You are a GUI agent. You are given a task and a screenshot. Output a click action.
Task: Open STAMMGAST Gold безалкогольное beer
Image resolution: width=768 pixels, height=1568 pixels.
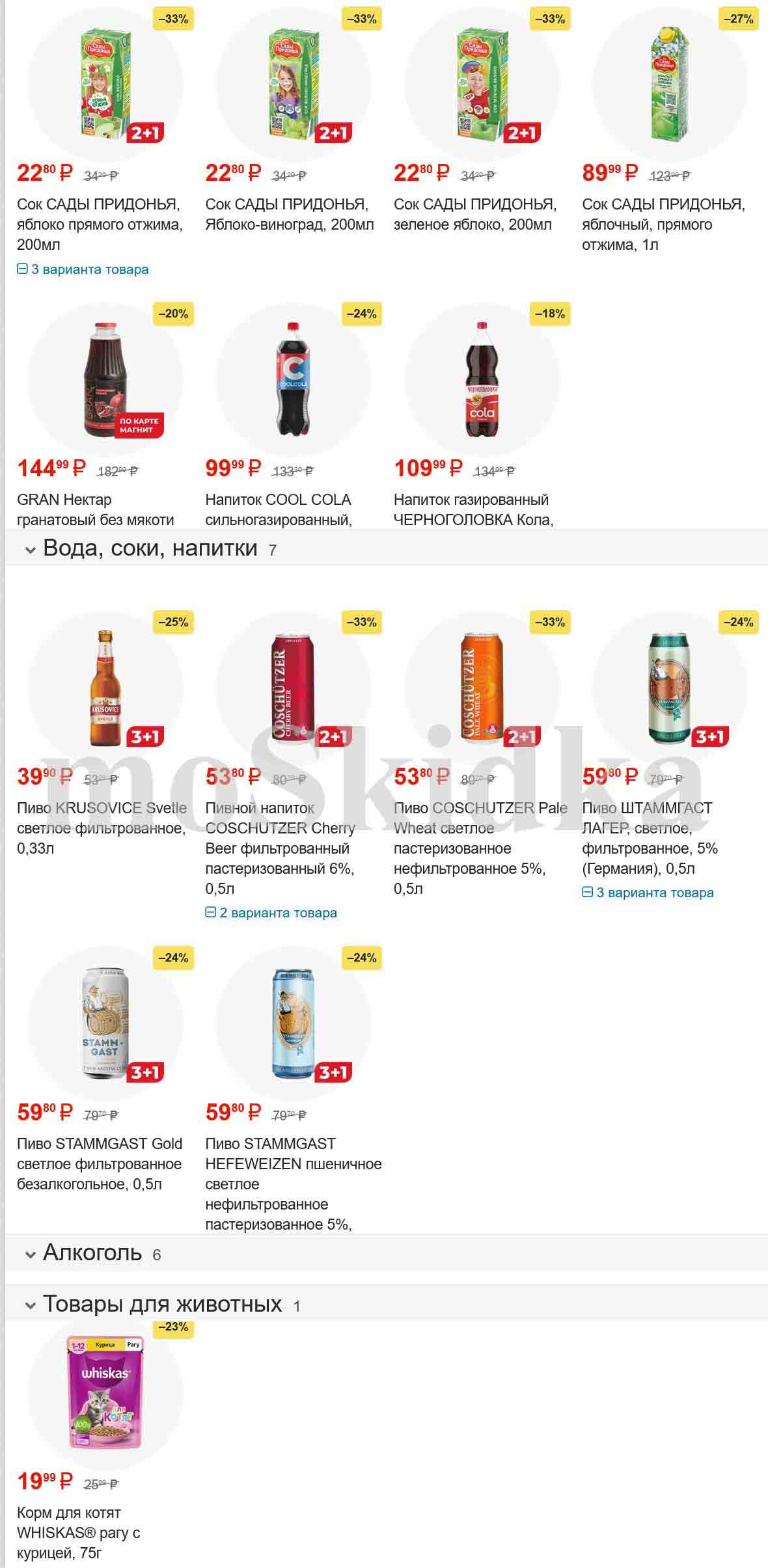[x=99, y=1163]
